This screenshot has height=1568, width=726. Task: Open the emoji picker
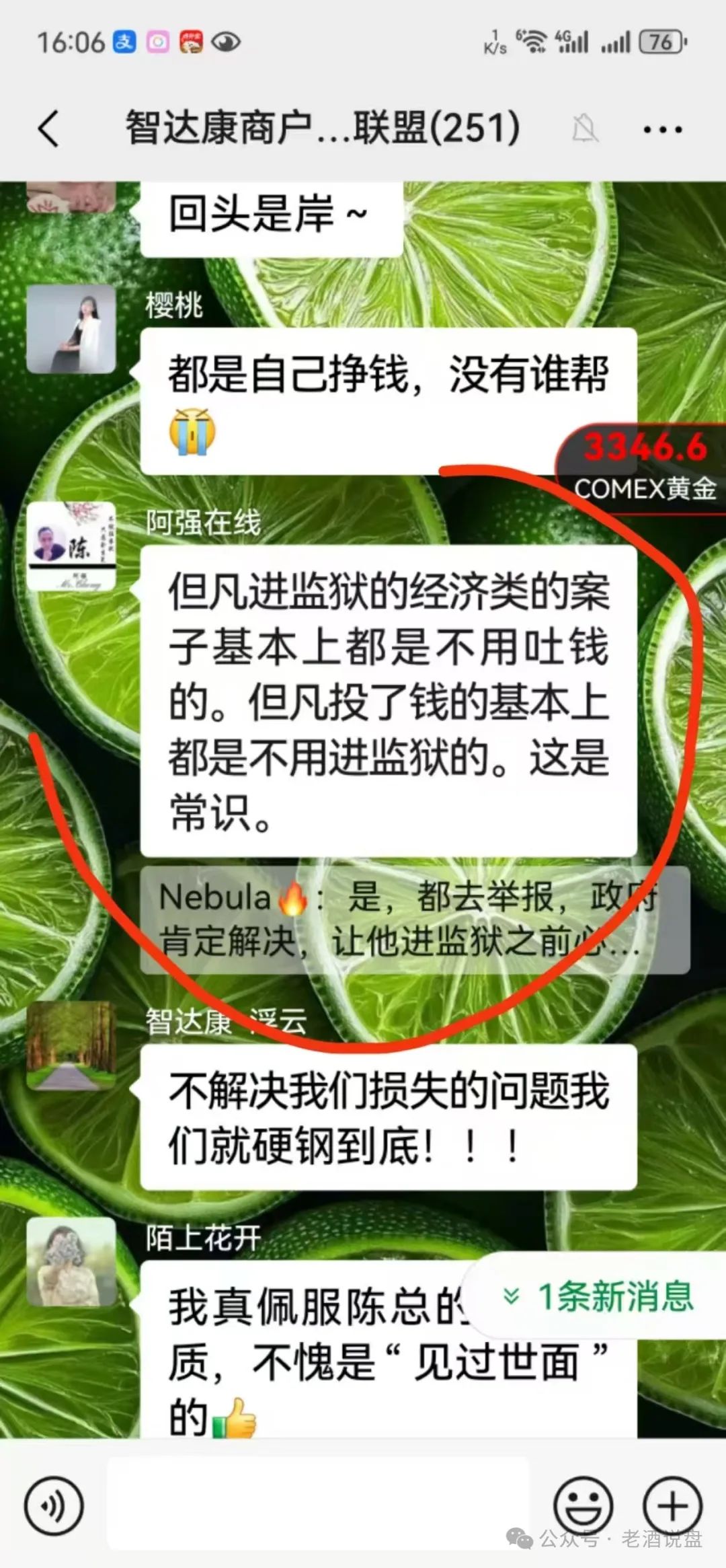[583, 1505]
